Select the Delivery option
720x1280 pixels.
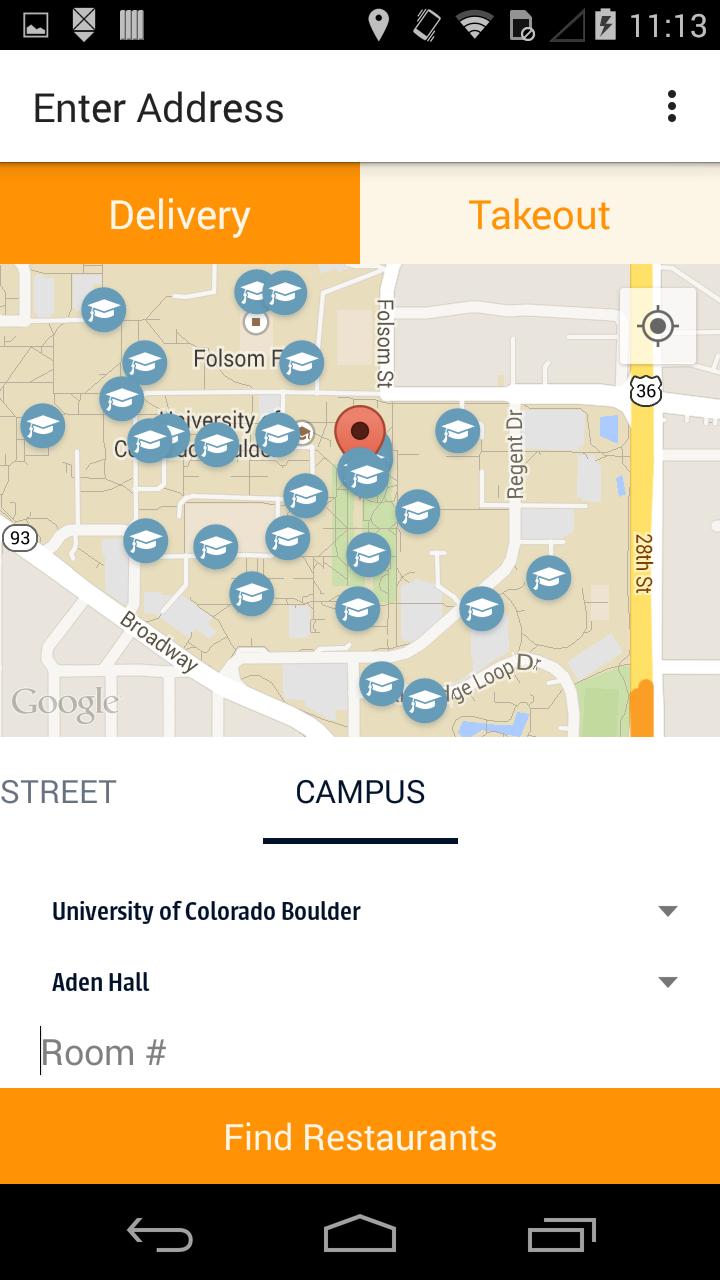point(180,214)
